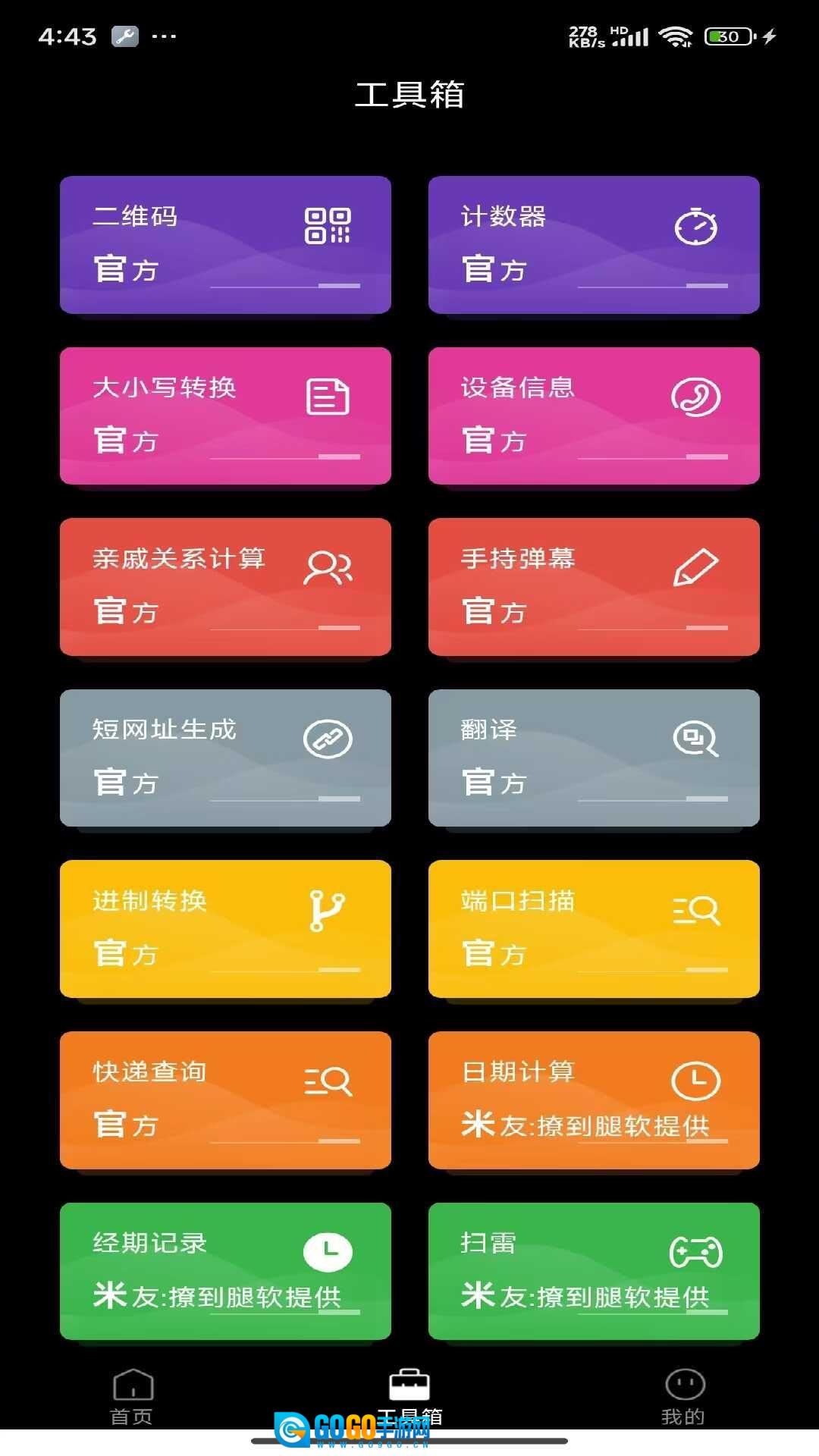Start the 手持弹幕 handheld banner tool
Image resolution: width=819 pixels, height=1456 pixels.
click(x=594, y=586)
